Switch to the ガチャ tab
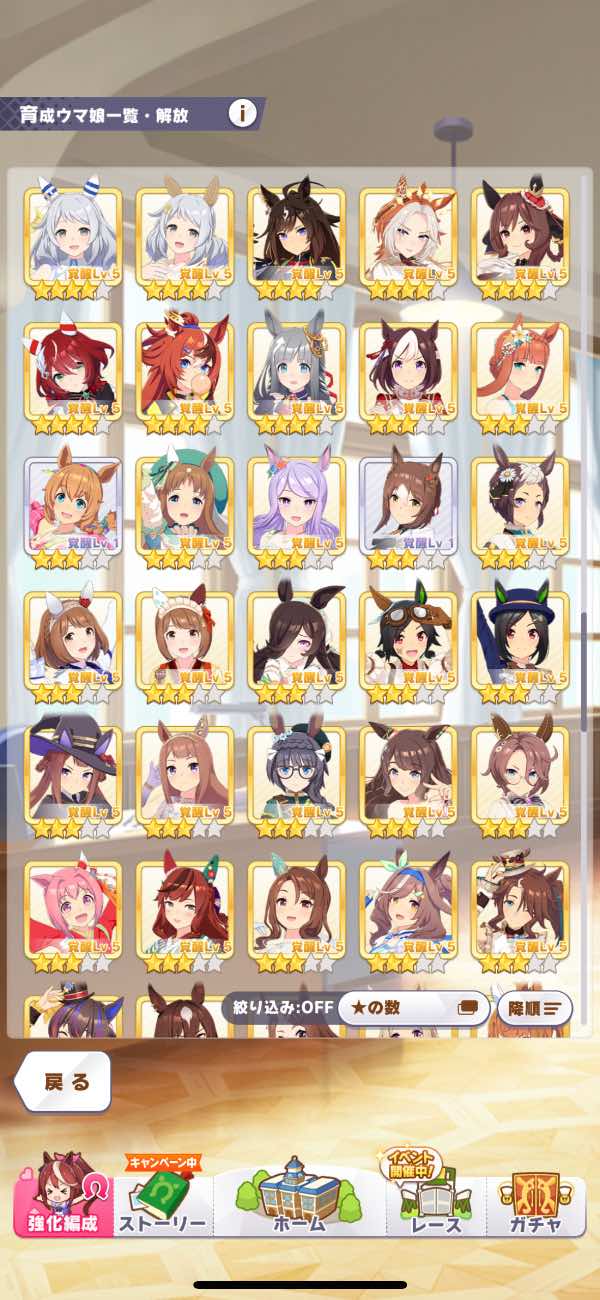Viewport: 600px width, 1300px height. [534, 1195]
